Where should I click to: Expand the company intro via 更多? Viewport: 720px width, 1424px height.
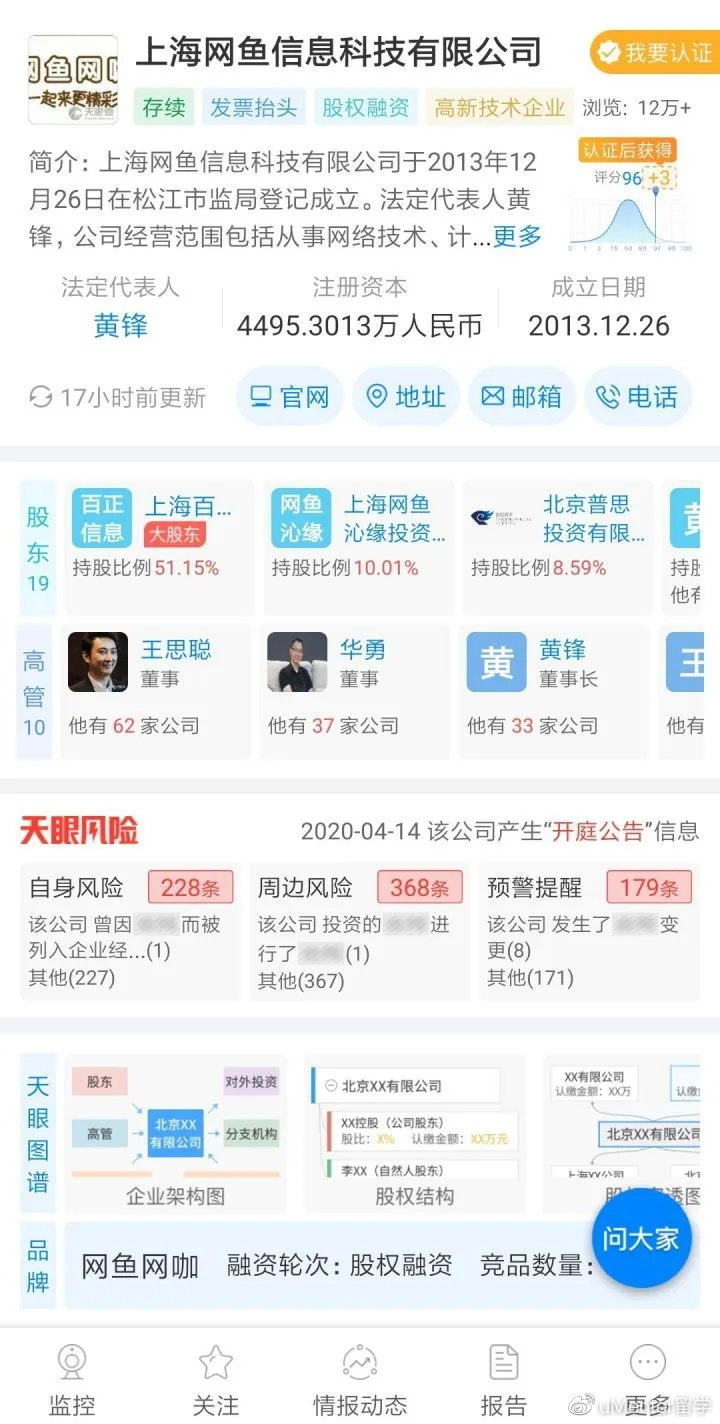[517, 236]
